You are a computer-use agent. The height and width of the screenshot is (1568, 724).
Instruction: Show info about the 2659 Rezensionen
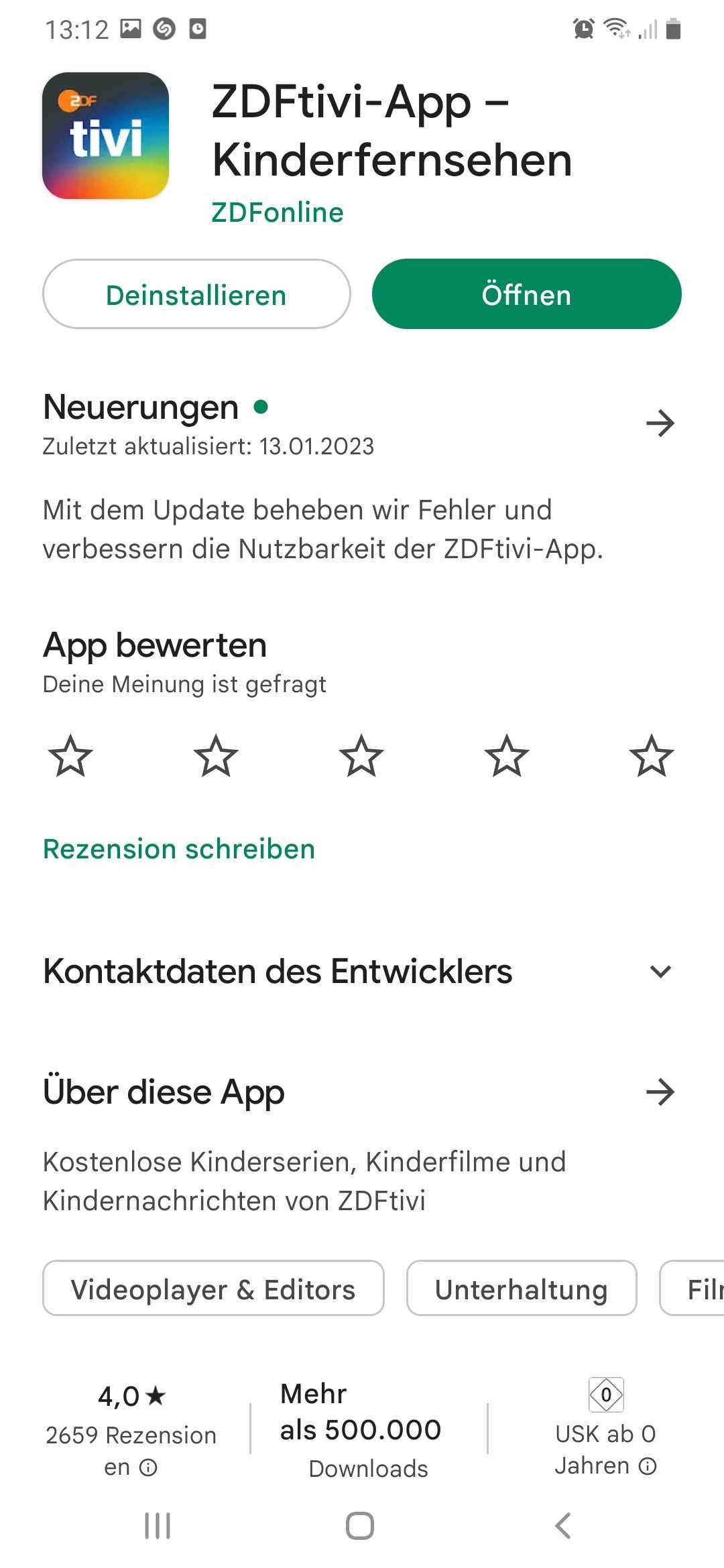[x=148, y=1467]
